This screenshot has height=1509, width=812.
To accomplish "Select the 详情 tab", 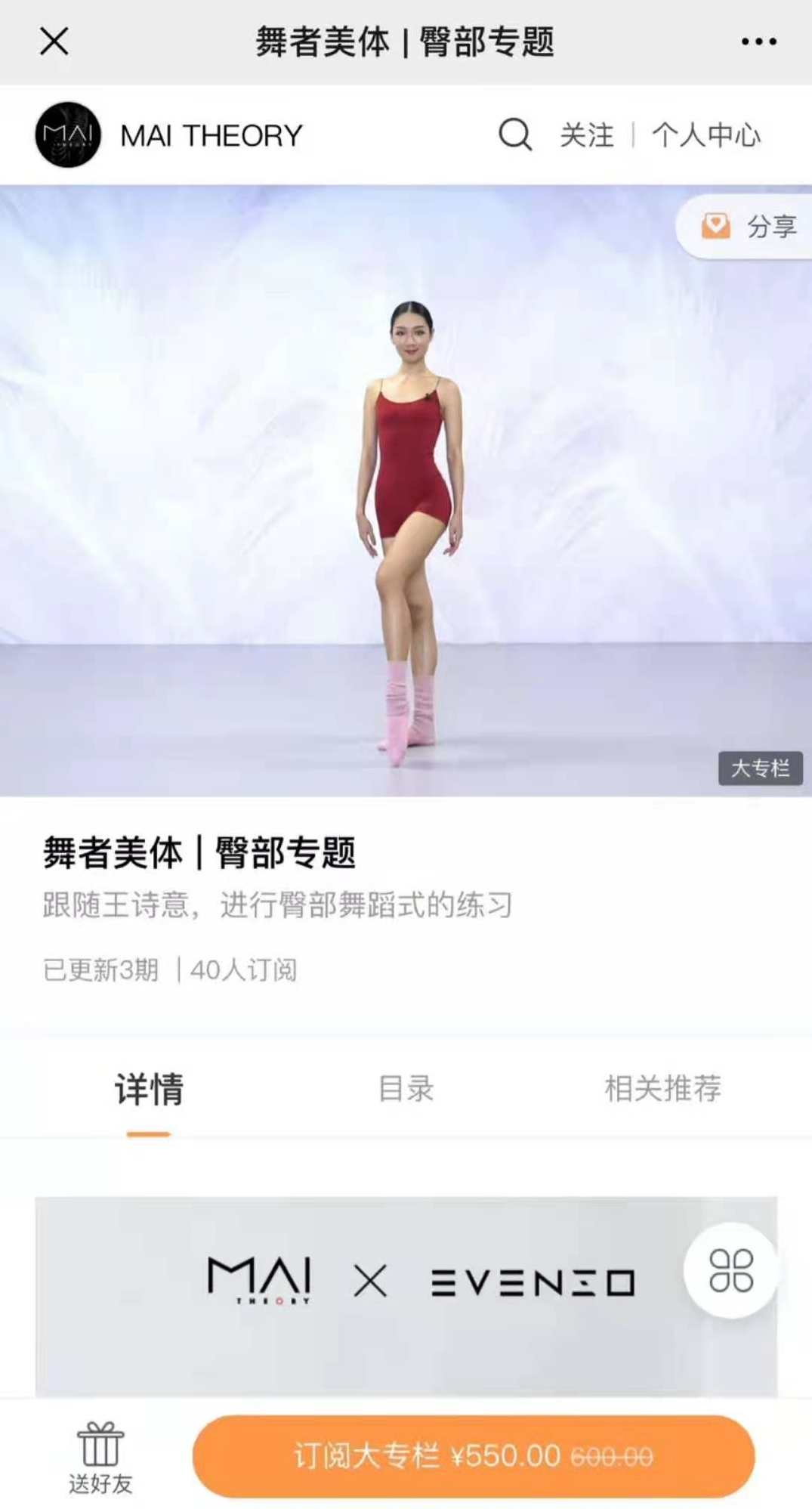I will pos(148,1089).
